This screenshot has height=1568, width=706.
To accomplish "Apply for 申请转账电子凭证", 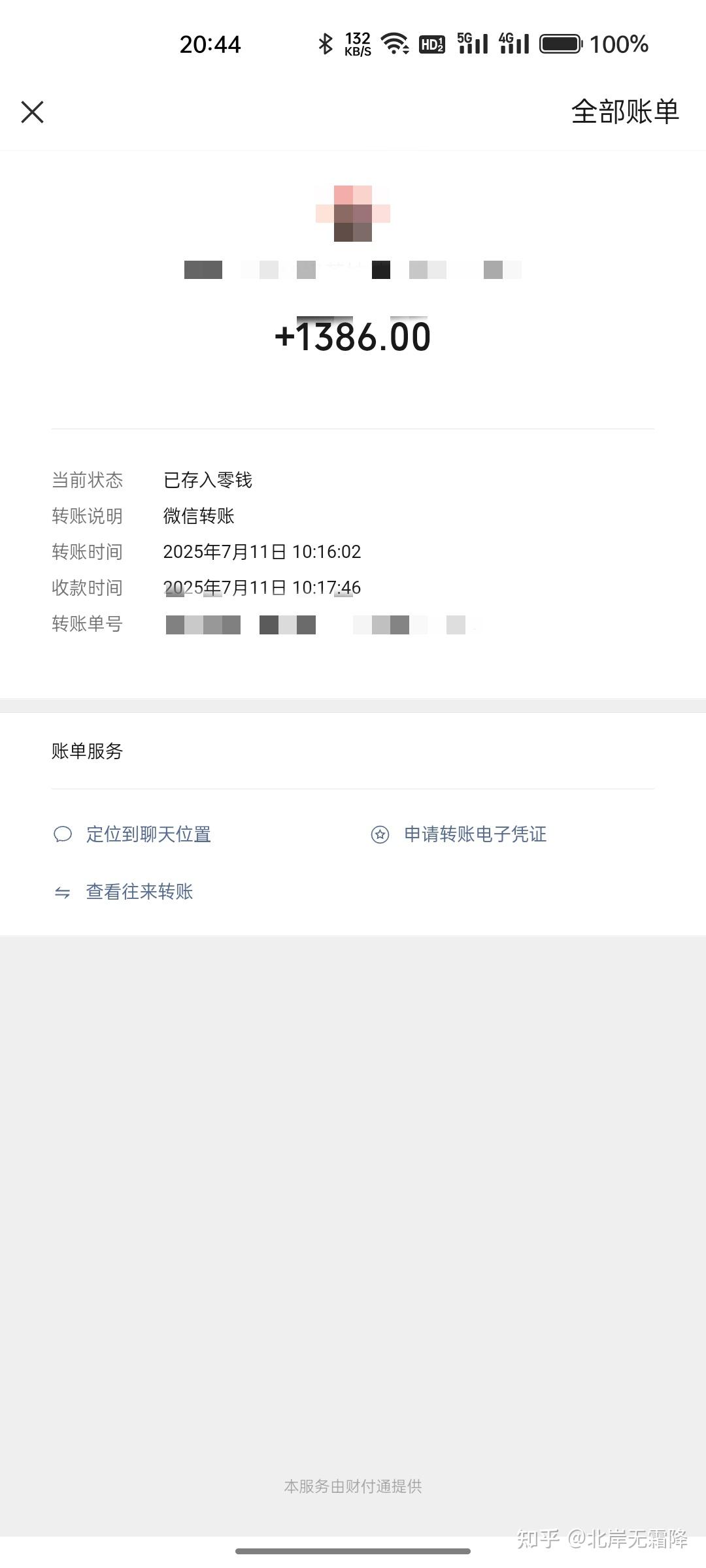I will (x=475, y=834).
